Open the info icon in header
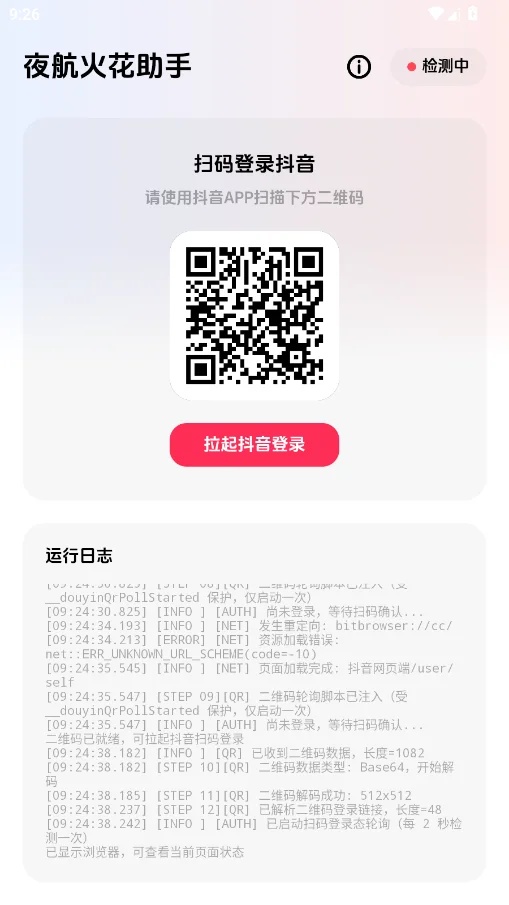 [x=358, y=67]
